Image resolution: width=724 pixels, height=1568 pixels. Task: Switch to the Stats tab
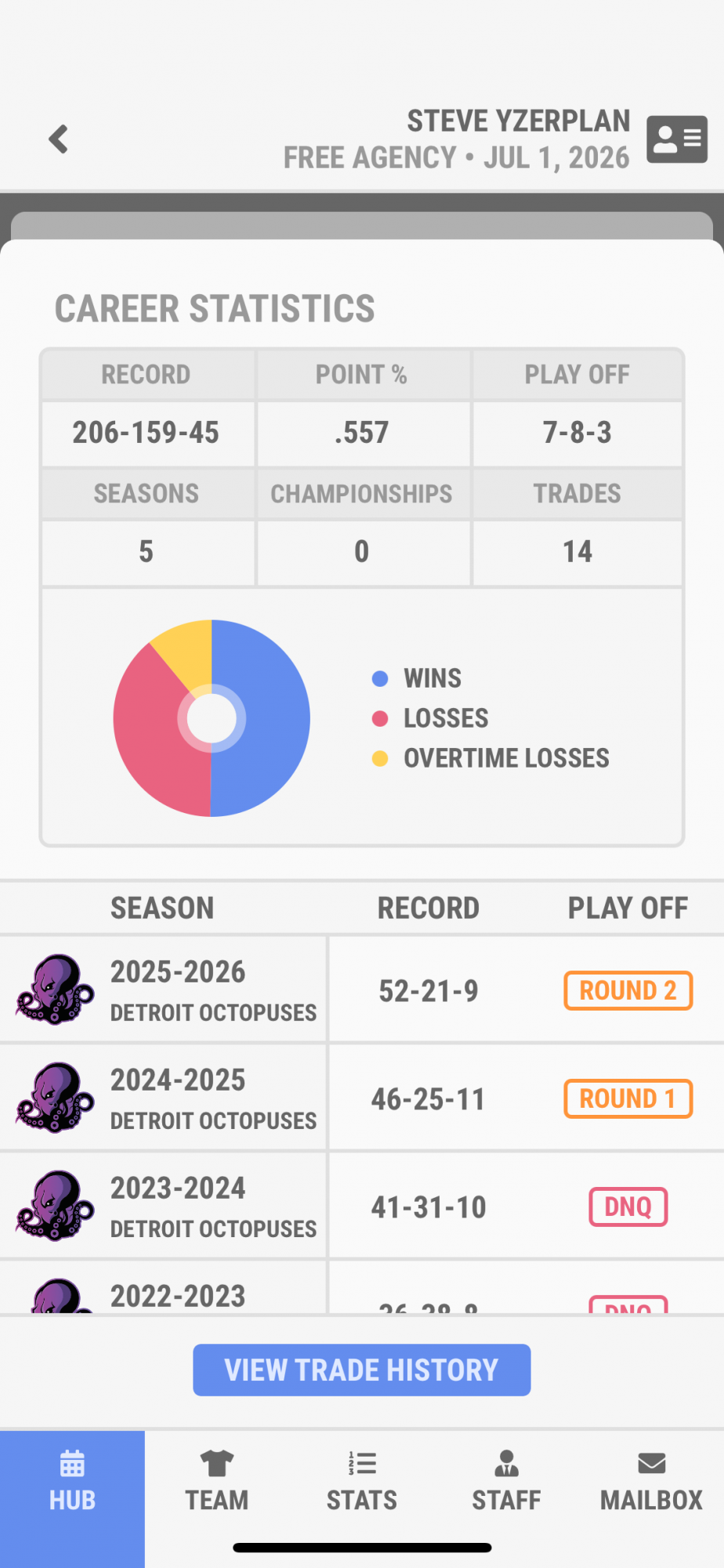coord(362,1482)
